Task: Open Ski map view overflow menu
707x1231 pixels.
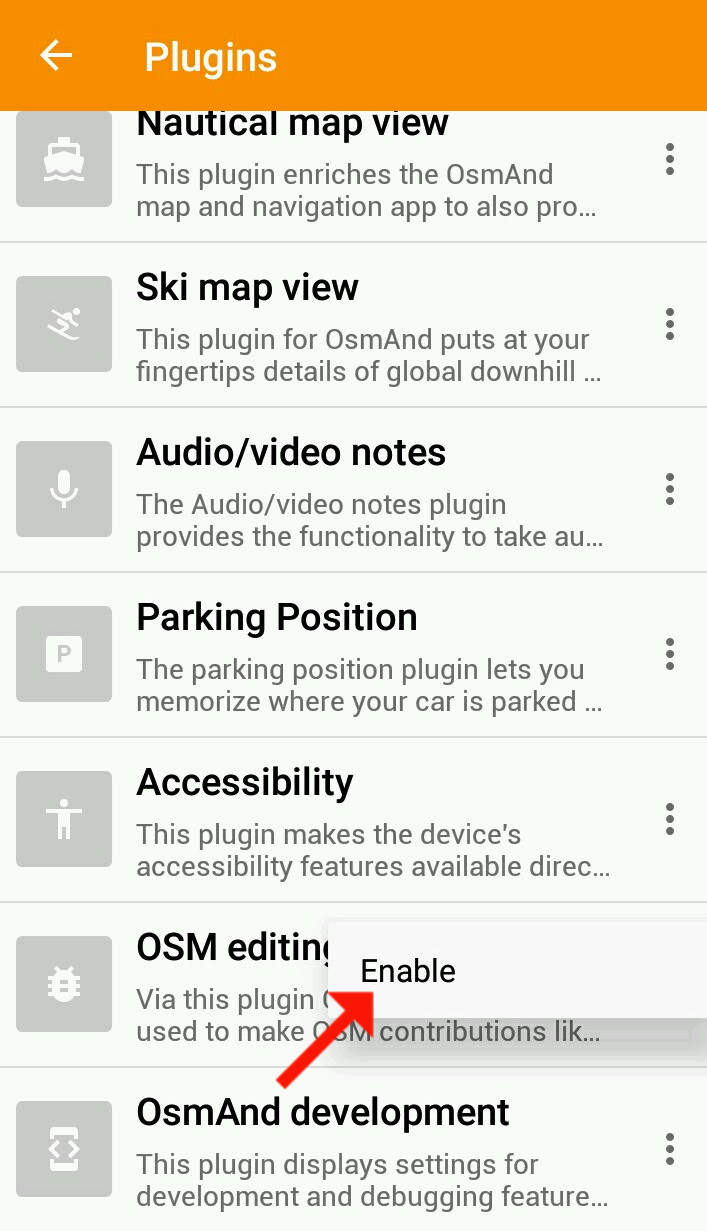Action: tap(669, 324)
